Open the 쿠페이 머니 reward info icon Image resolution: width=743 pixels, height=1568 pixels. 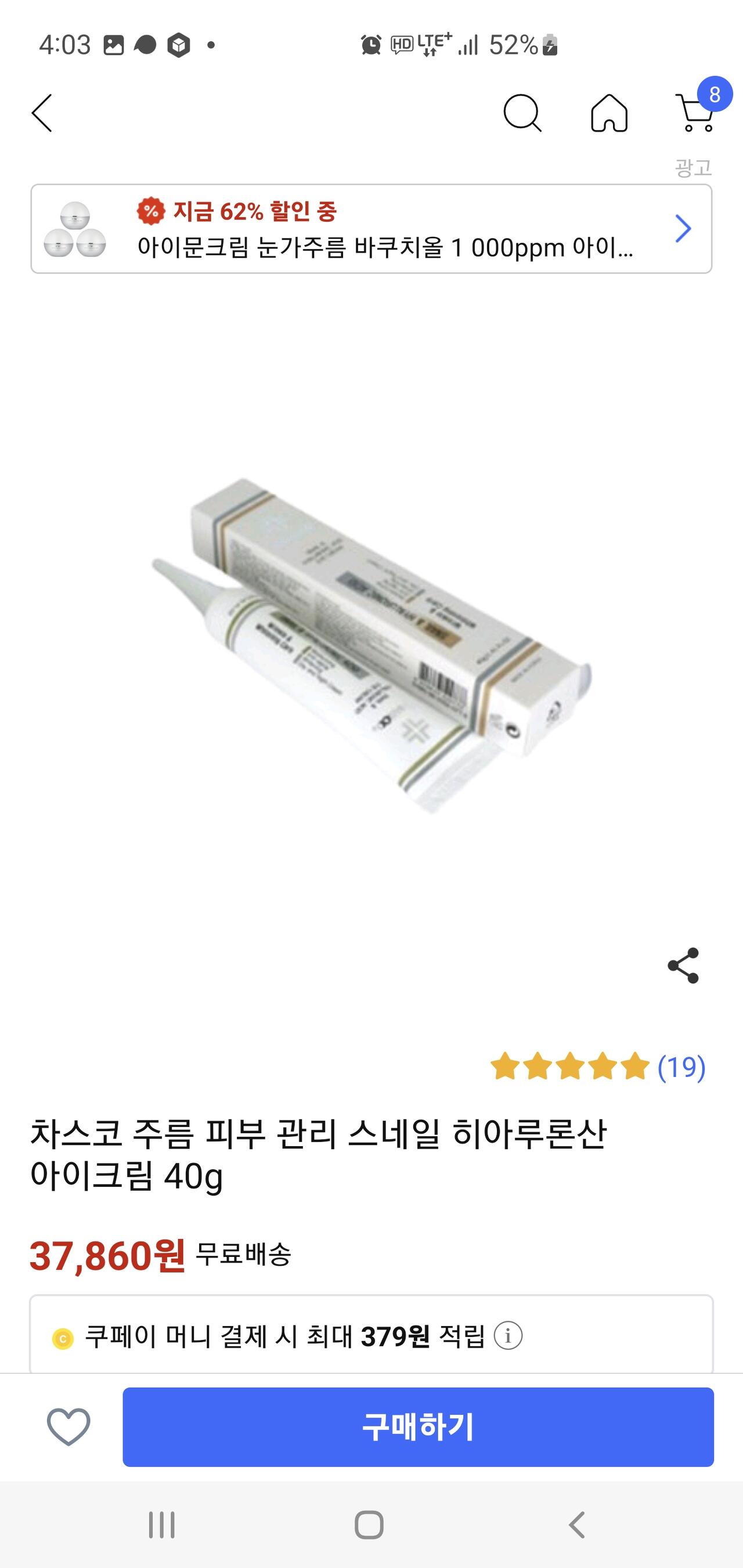point(508,1336)
